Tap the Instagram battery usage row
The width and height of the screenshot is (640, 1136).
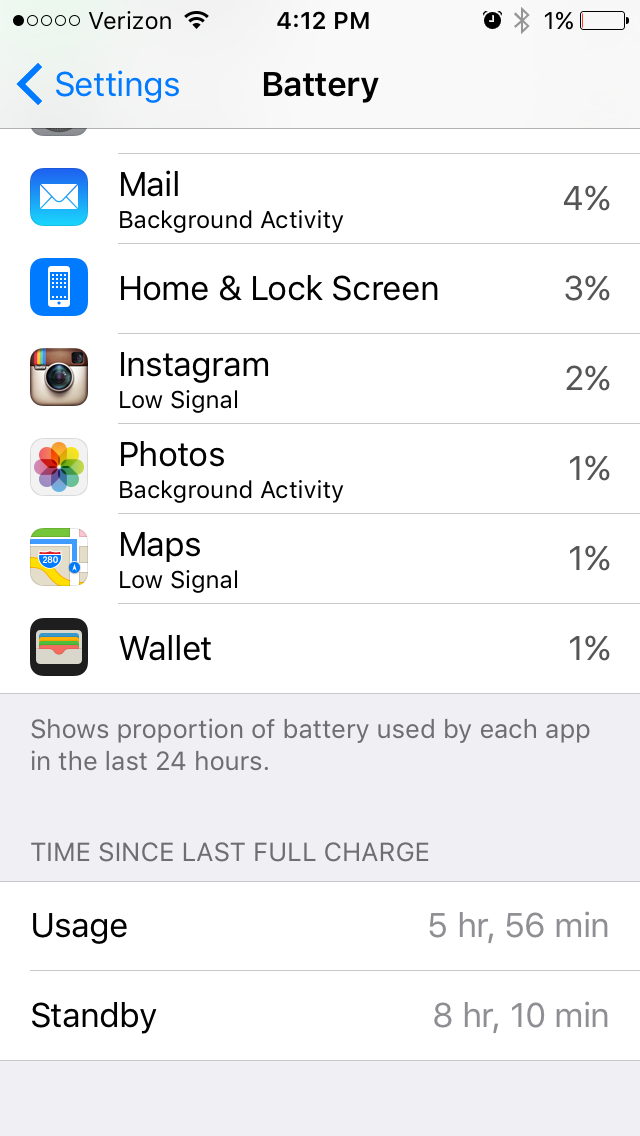coord(320,378)
